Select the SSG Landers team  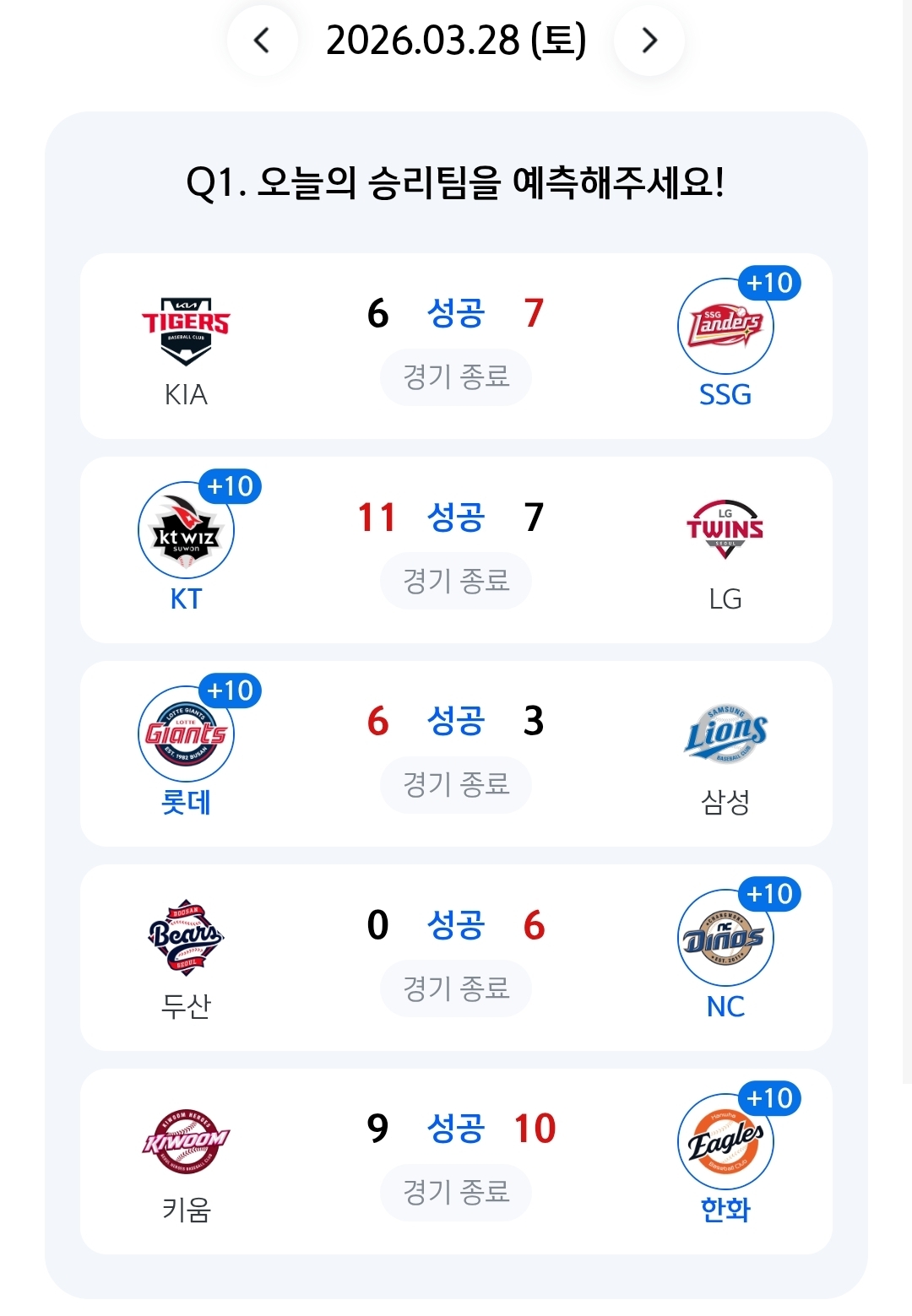click(x=725, y=328)
